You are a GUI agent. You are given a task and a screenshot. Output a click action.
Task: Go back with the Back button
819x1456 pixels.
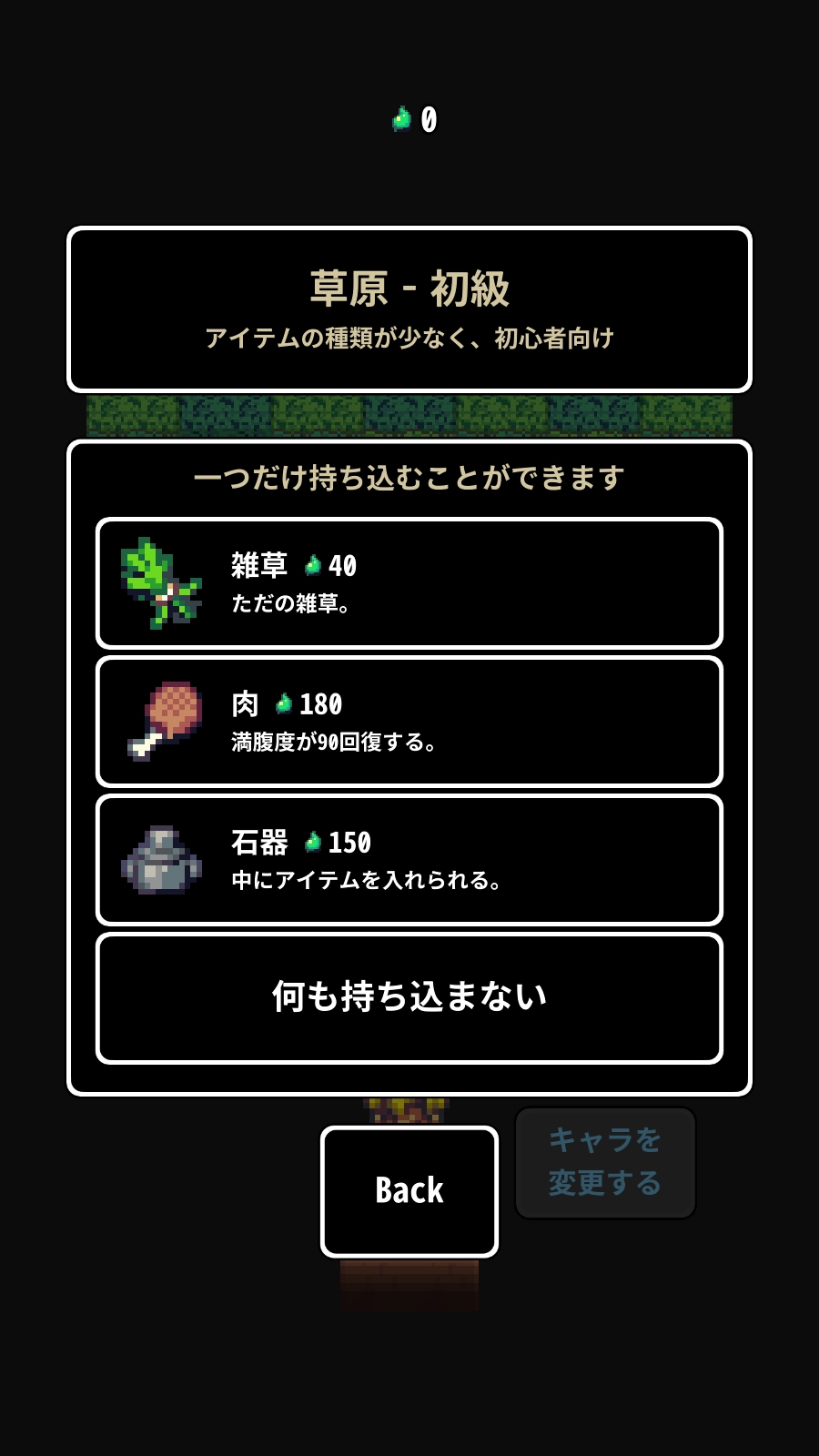[409, 1191]
